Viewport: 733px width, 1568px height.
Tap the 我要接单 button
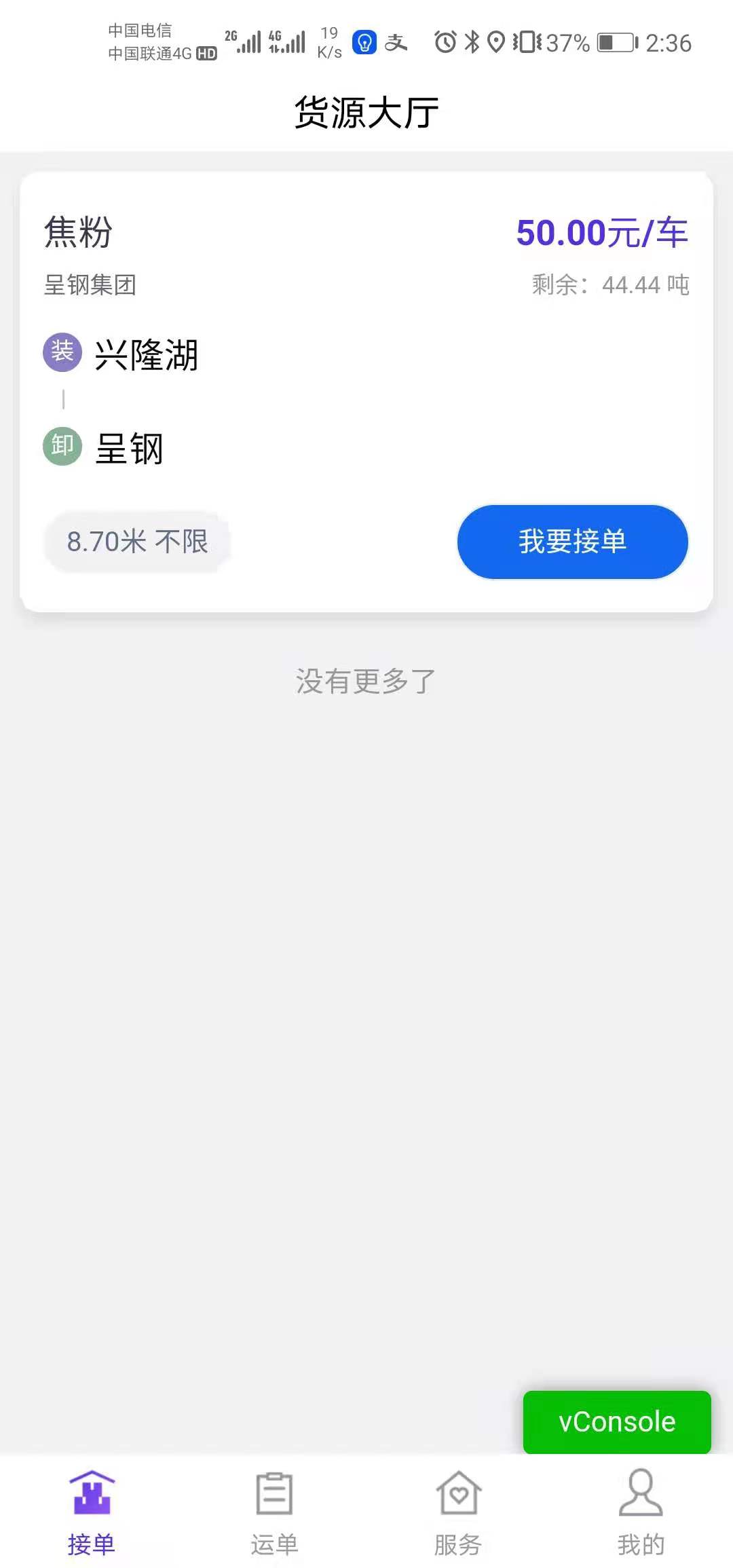[572, 542]
